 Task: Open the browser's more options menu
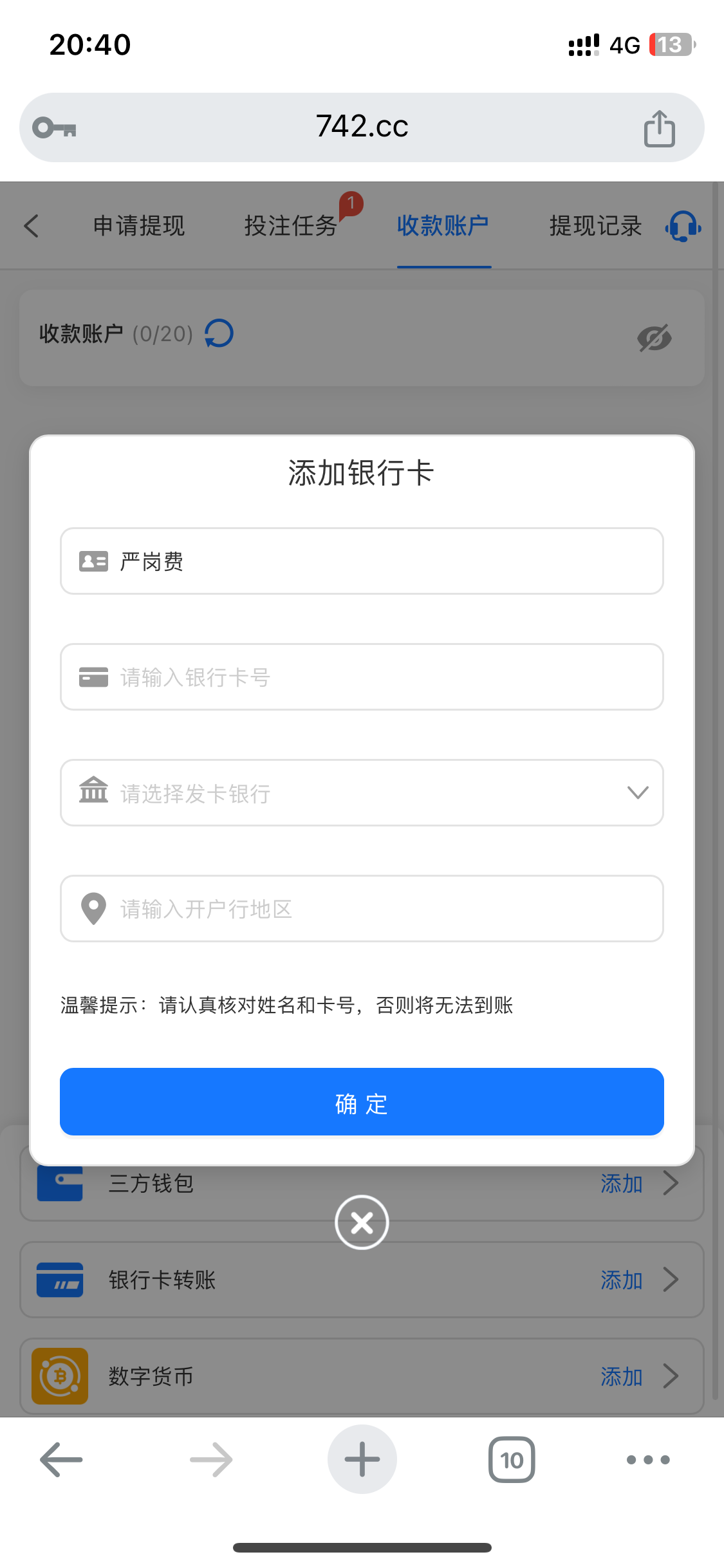(648, 1459)
